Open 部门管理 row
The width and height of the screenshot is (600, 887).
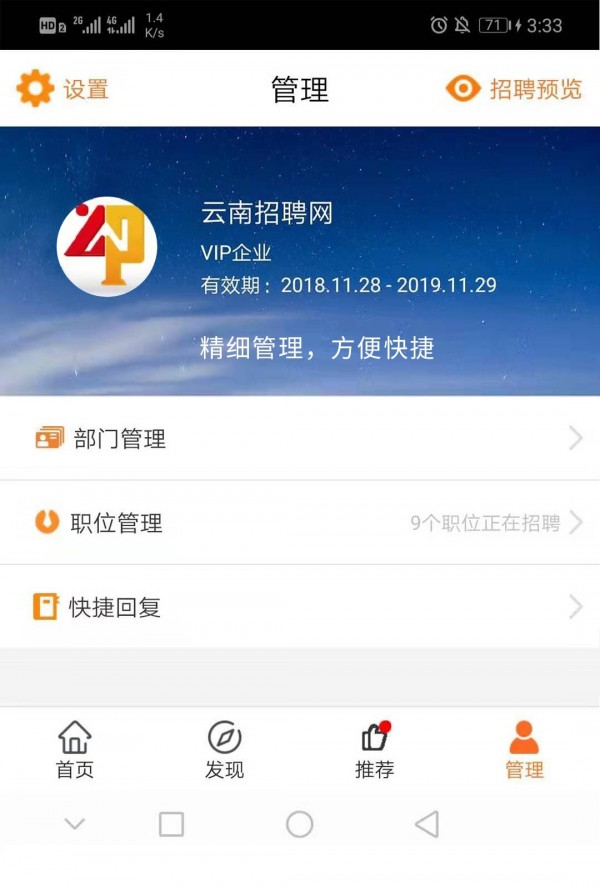tap(300, 438)
